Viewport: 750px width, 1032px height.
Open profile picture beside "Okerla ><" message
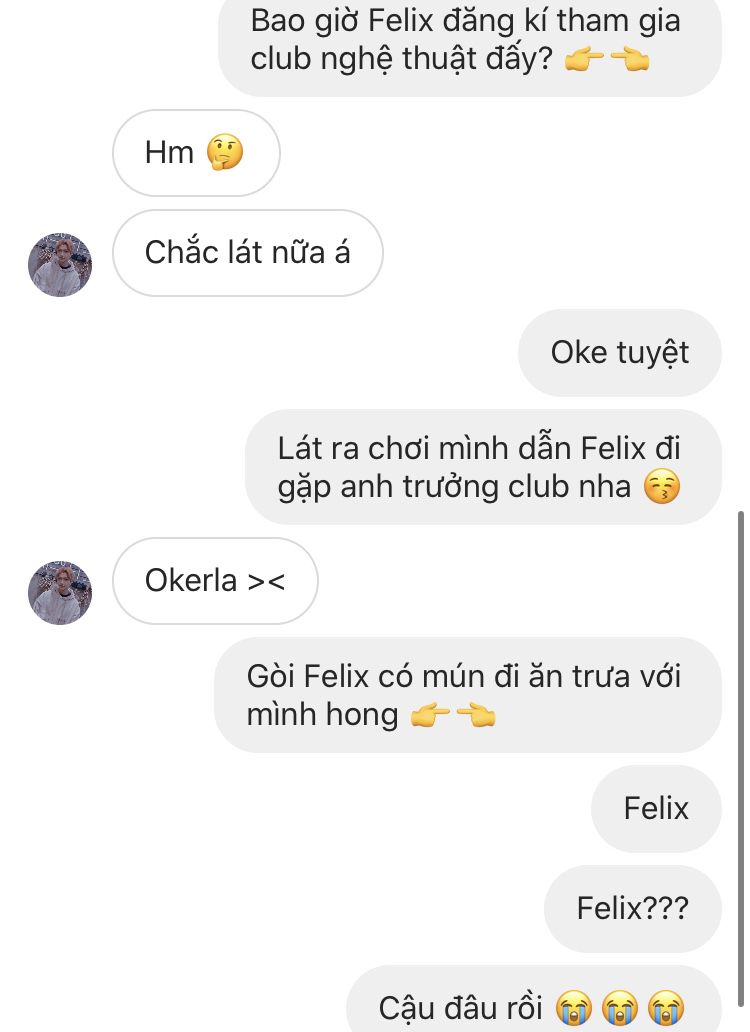click(60, 592)
